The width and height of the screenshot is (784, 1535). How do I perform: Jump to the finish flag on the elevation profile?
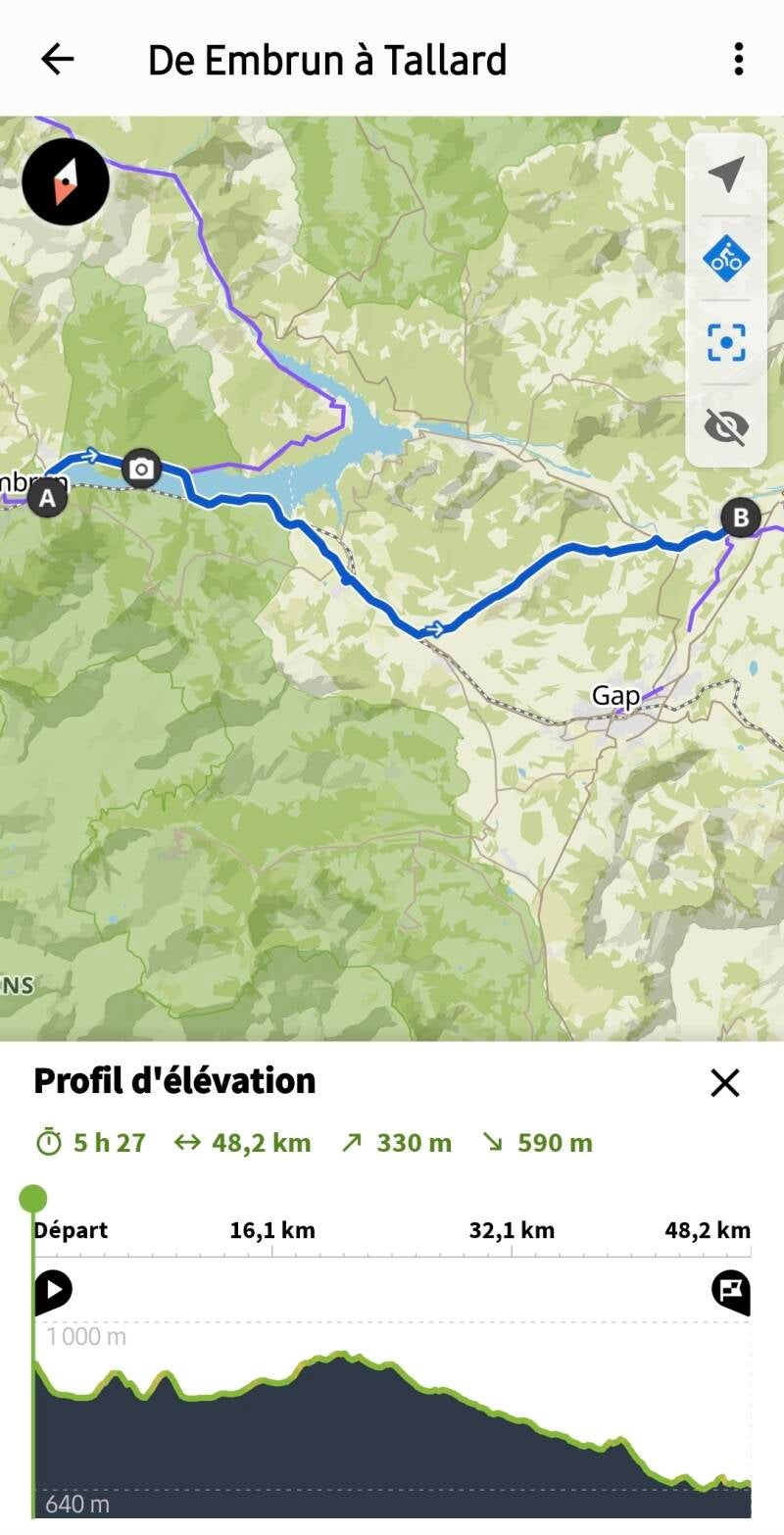click(x=730, y=1291)
